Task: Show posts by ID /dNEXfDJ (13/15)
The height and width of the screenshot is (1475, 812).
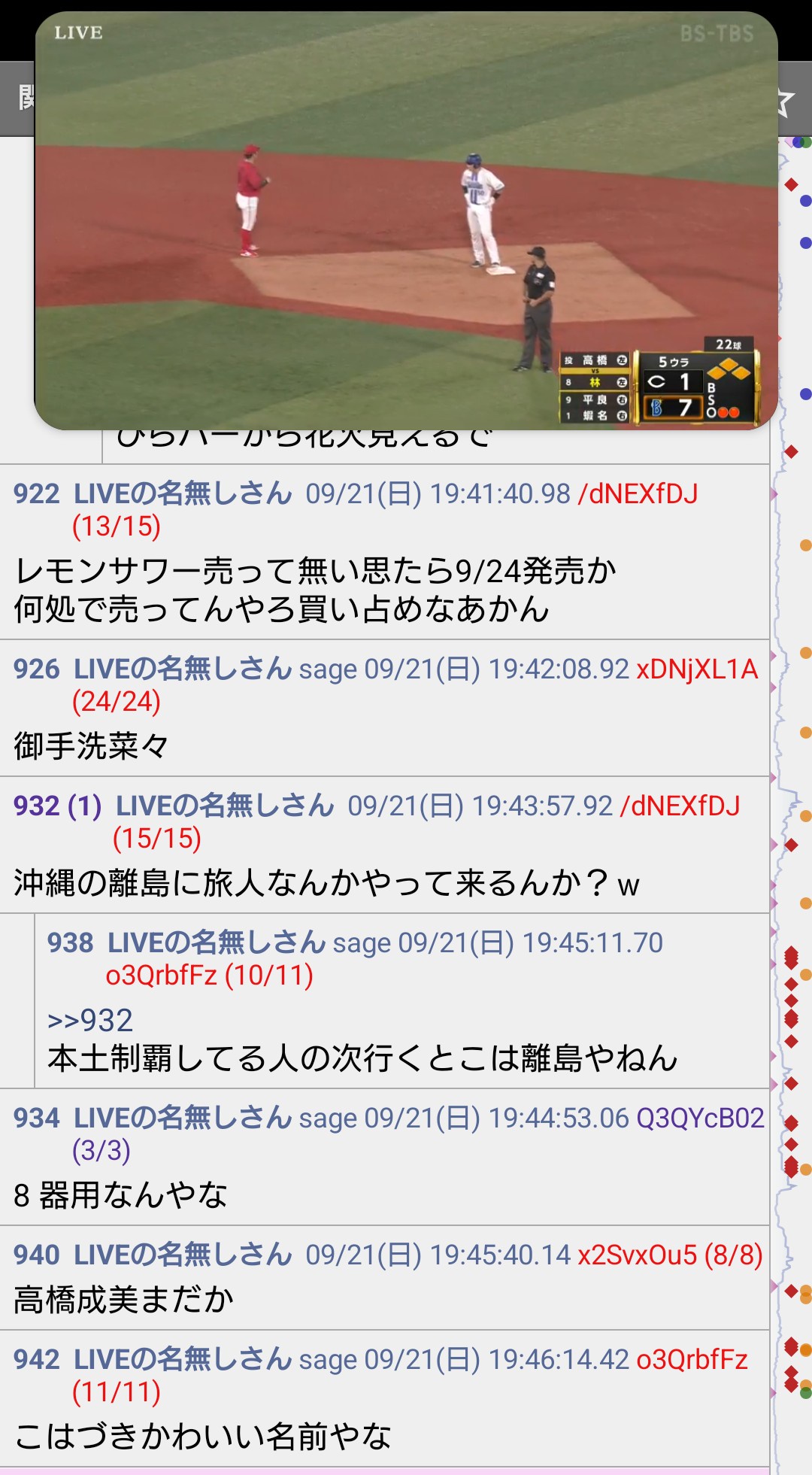Action: tap(638, 494)
